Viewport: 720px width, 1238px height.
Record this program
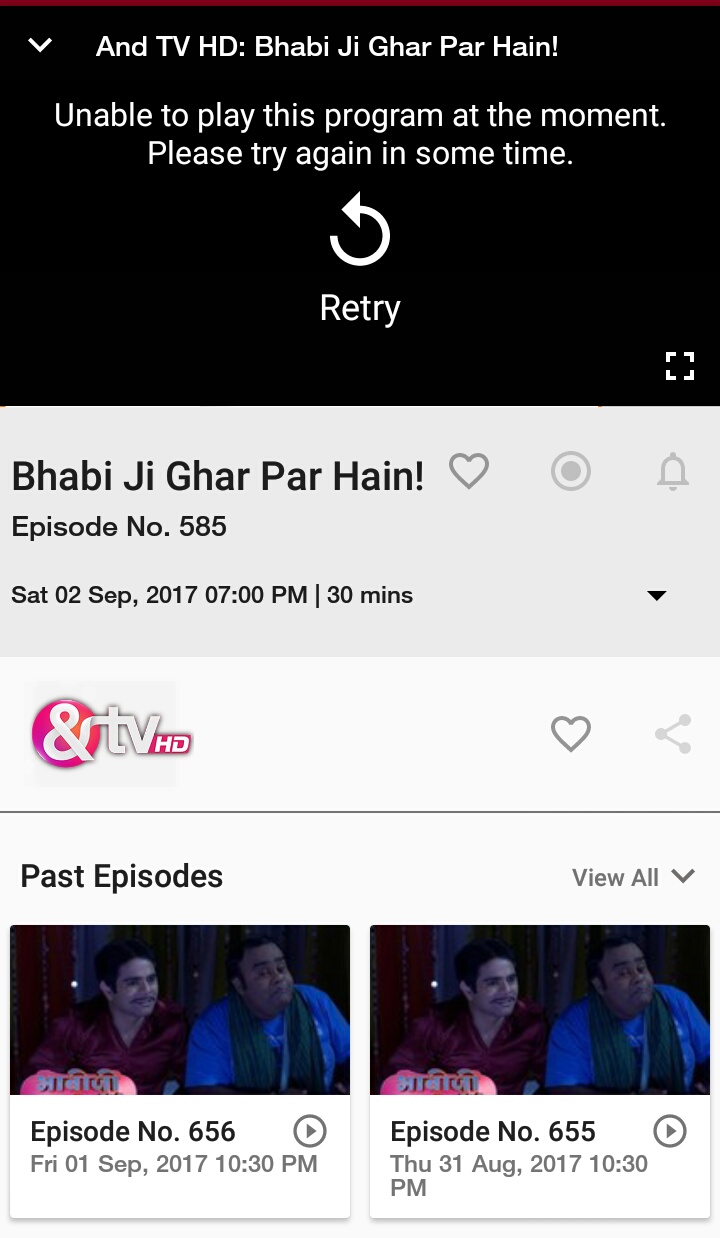click(x=571, y=471)
